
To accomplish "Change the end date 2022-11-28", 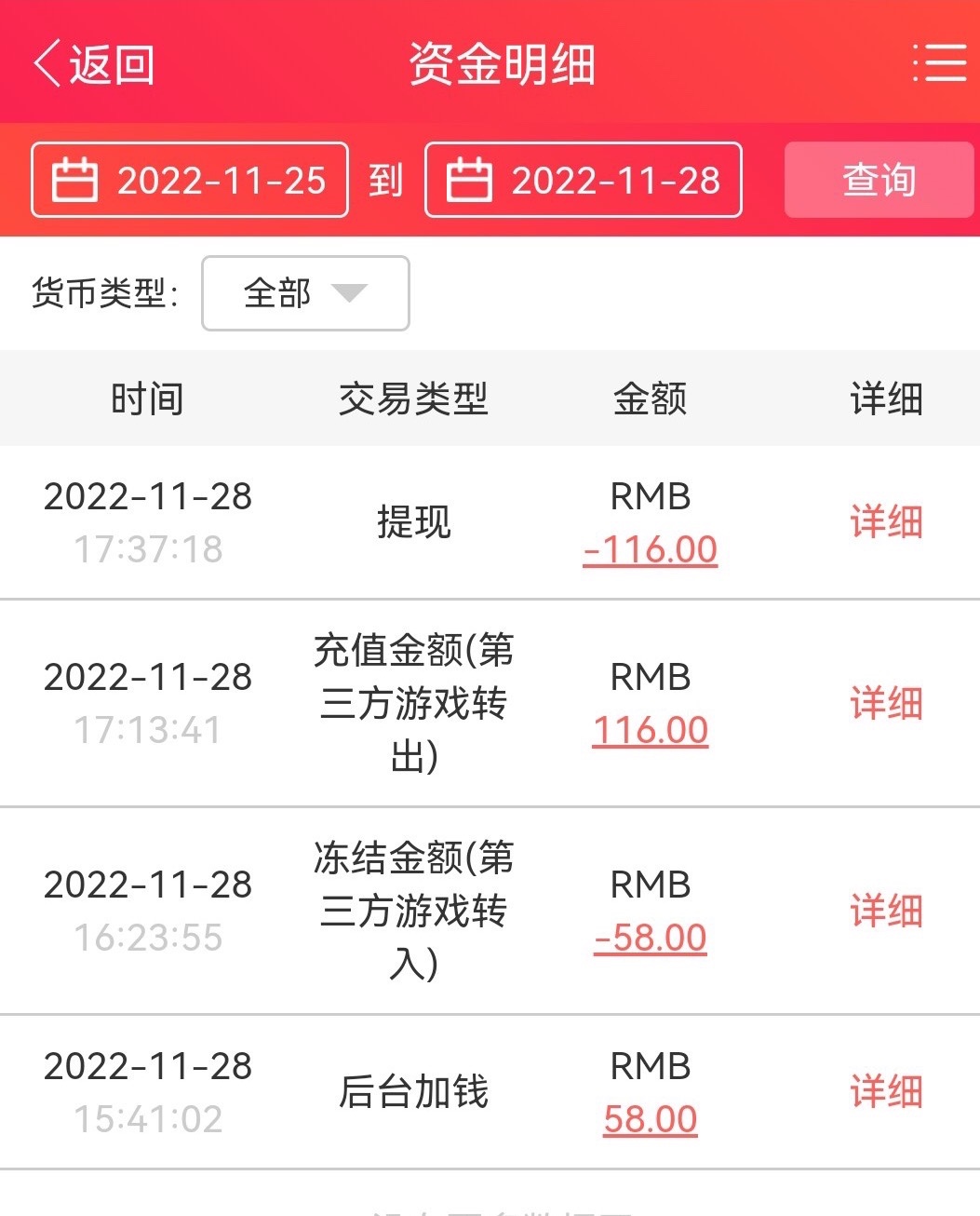I will (584, 180).
